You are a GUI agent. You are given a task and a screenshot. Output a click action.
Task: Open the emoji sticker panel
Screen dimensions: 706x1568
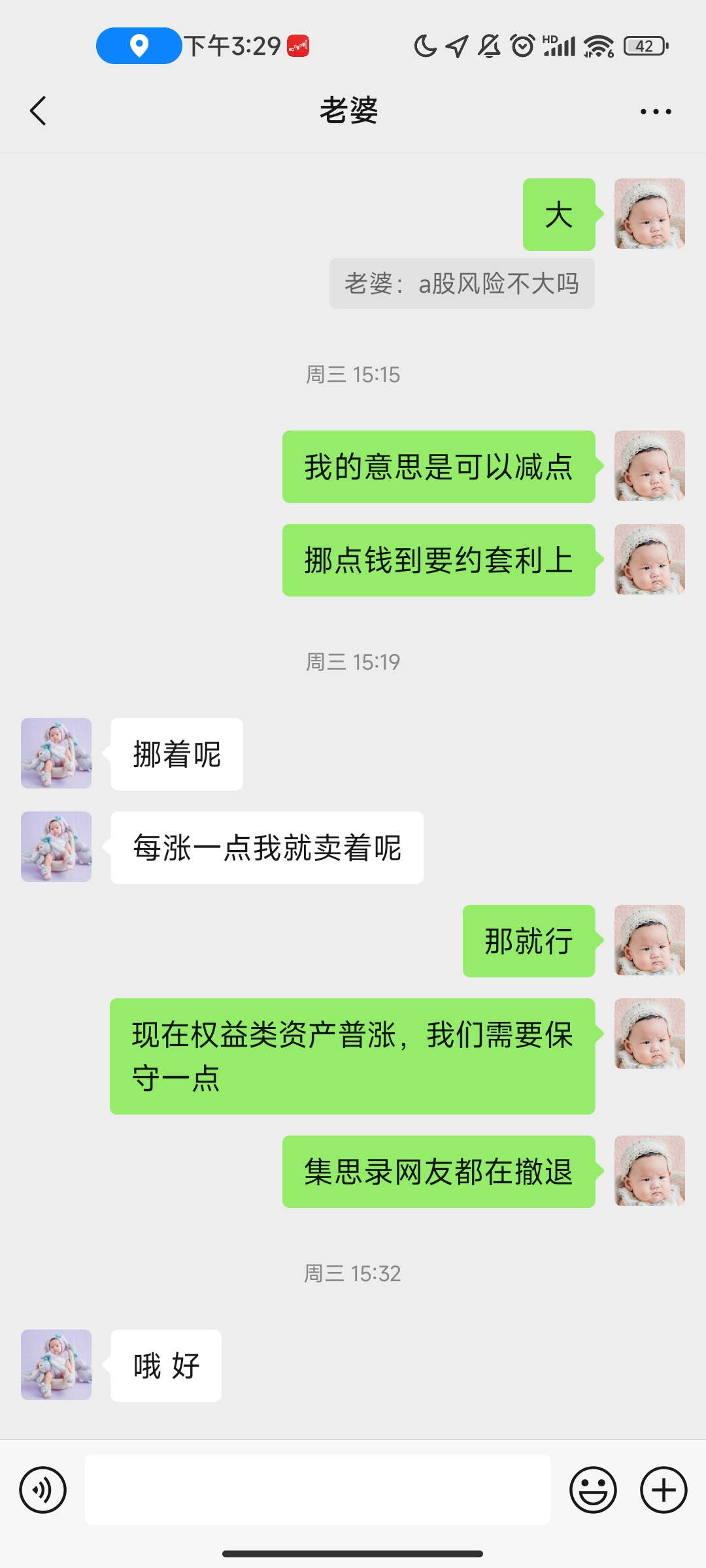click(x=593, y=1490)
